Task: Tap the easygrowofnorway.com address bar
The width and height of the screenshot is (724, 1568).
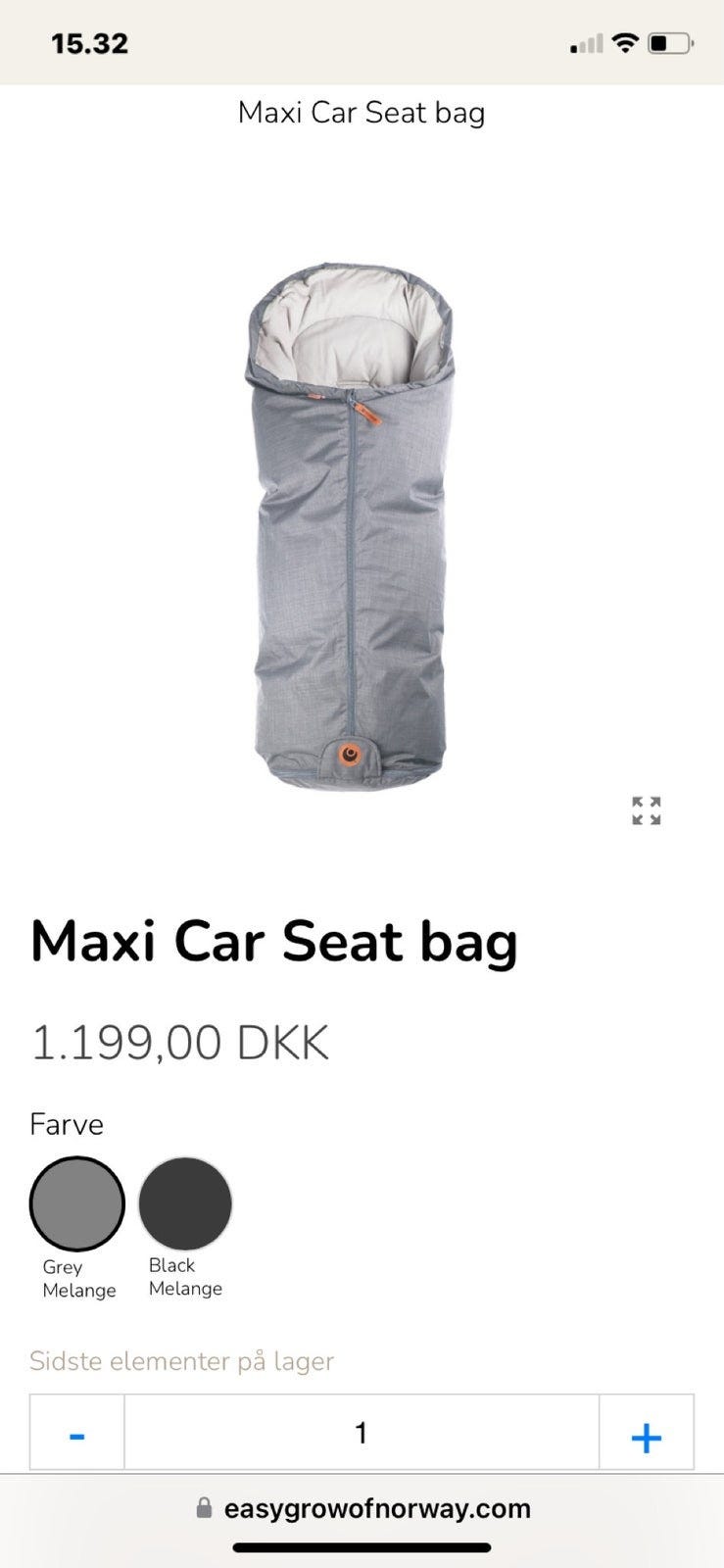Action: point(362,1508)
